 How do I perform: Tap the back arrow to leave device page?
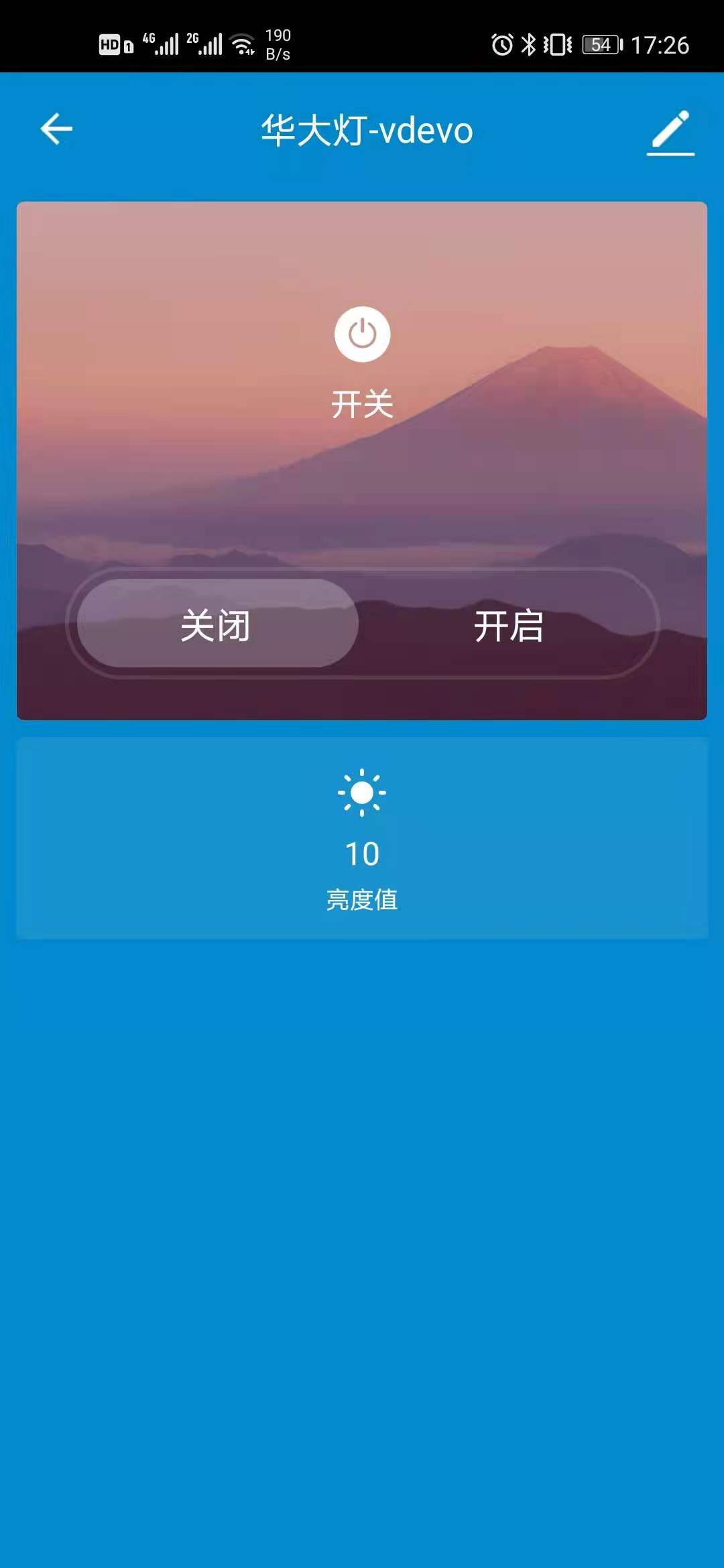tap(56, 129)
